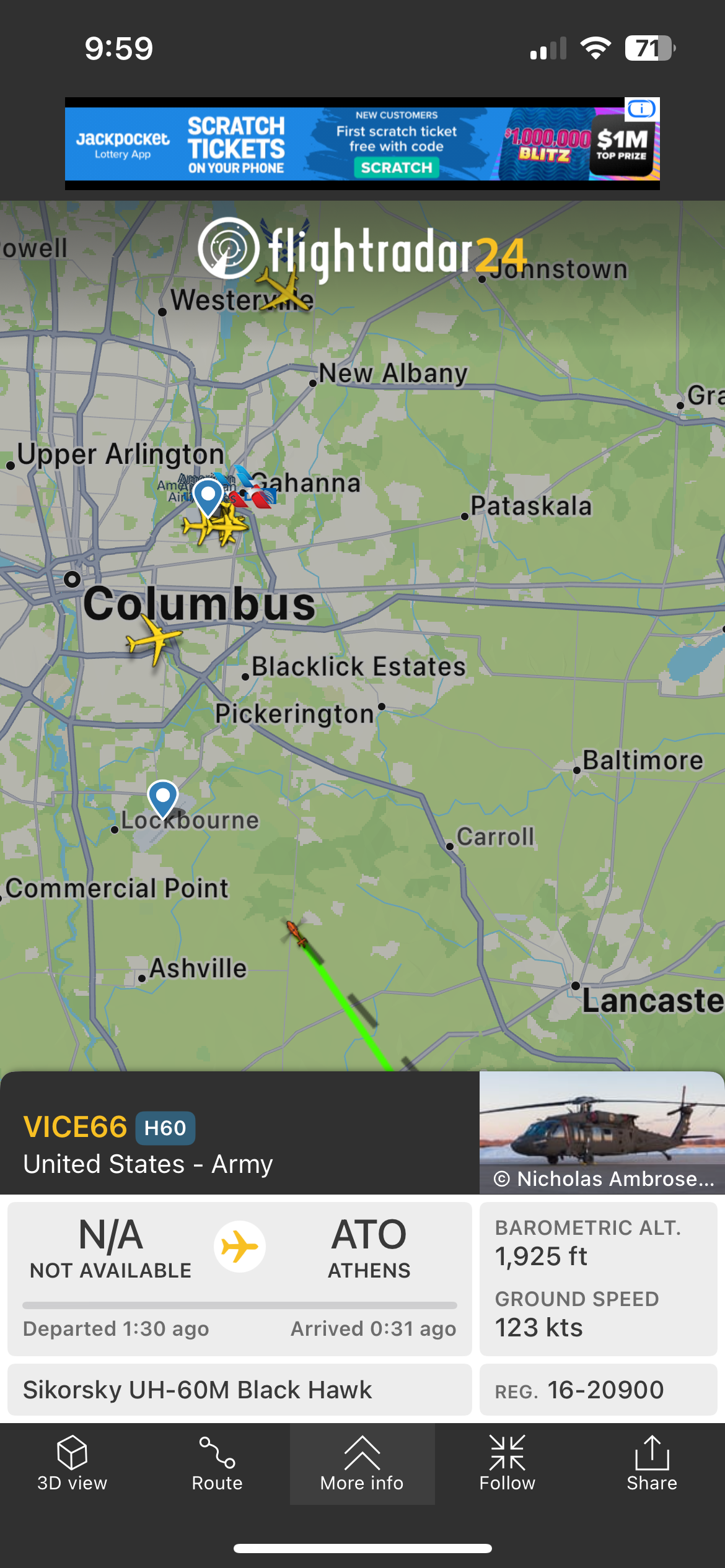Expand More info panel
Viewport: 725px width, 1568px height.
pyautogui.click(x=362, y=1463)
